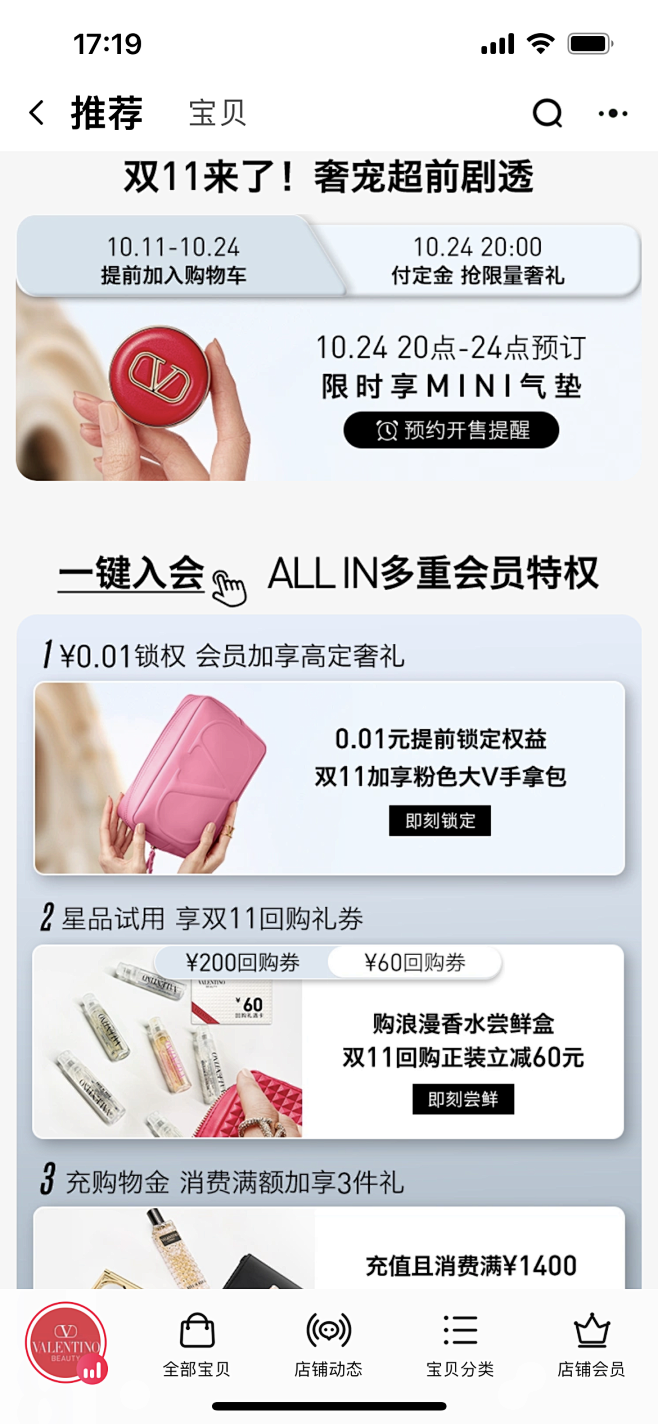
Task: Open 全部宝贝 in the bottom bar
Action: pos(197,1345)
